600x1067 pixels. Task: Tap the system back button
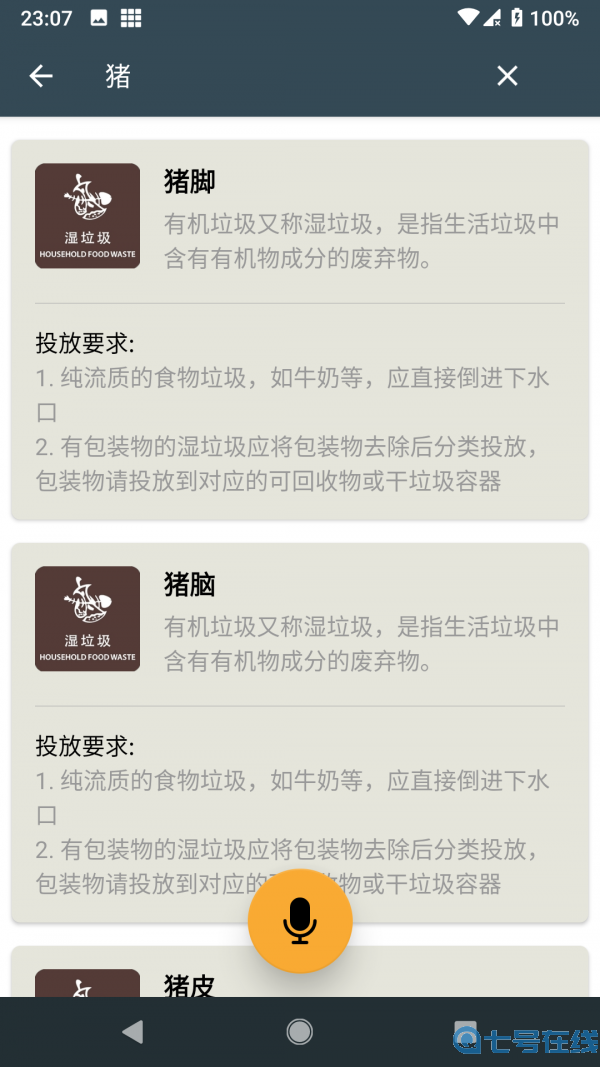(132, 1032)
